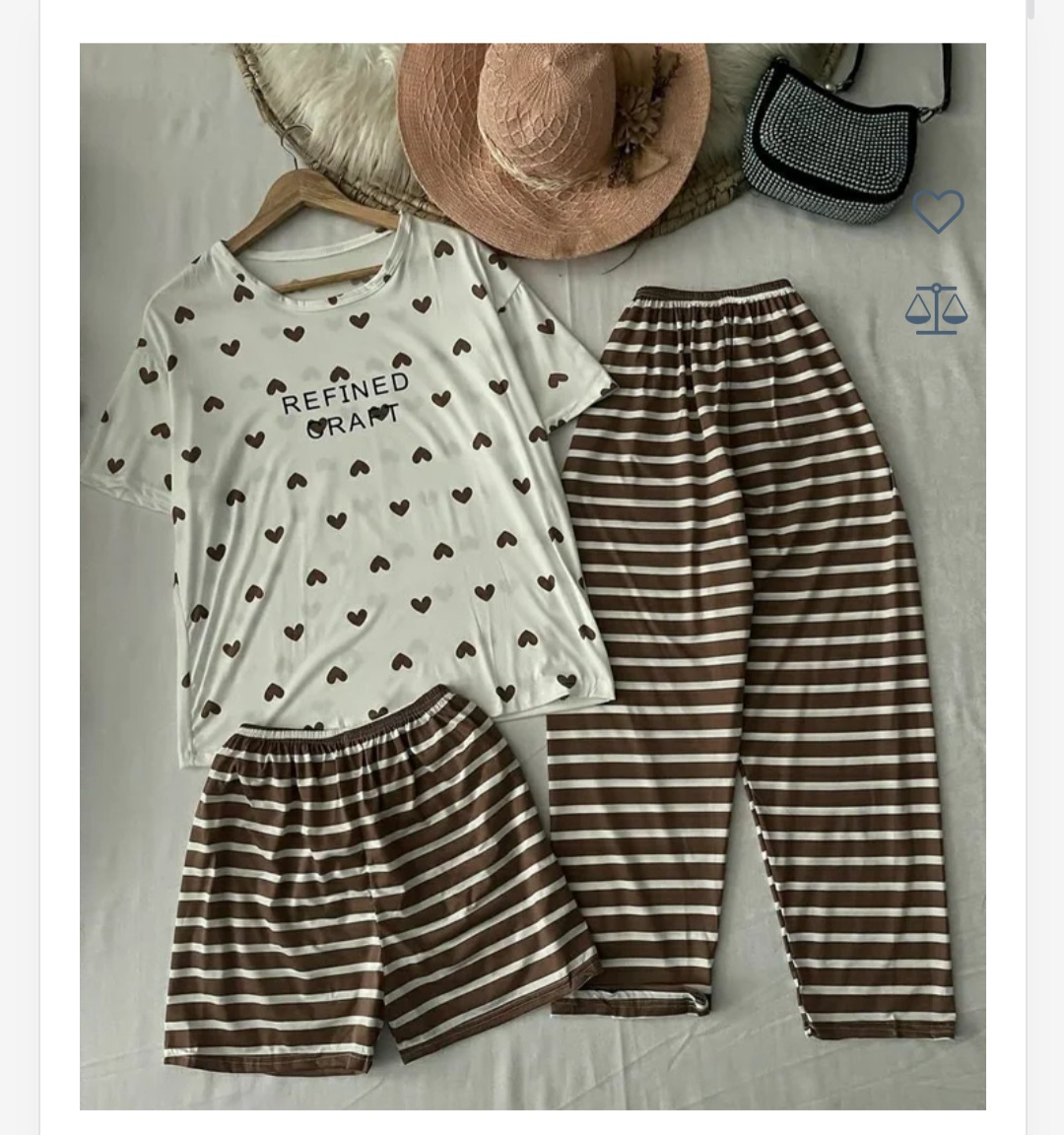Add the pajama set to favorites
Image resolution: width=1064 pixels, height=1135 pixels.
(x=937, y=212)
